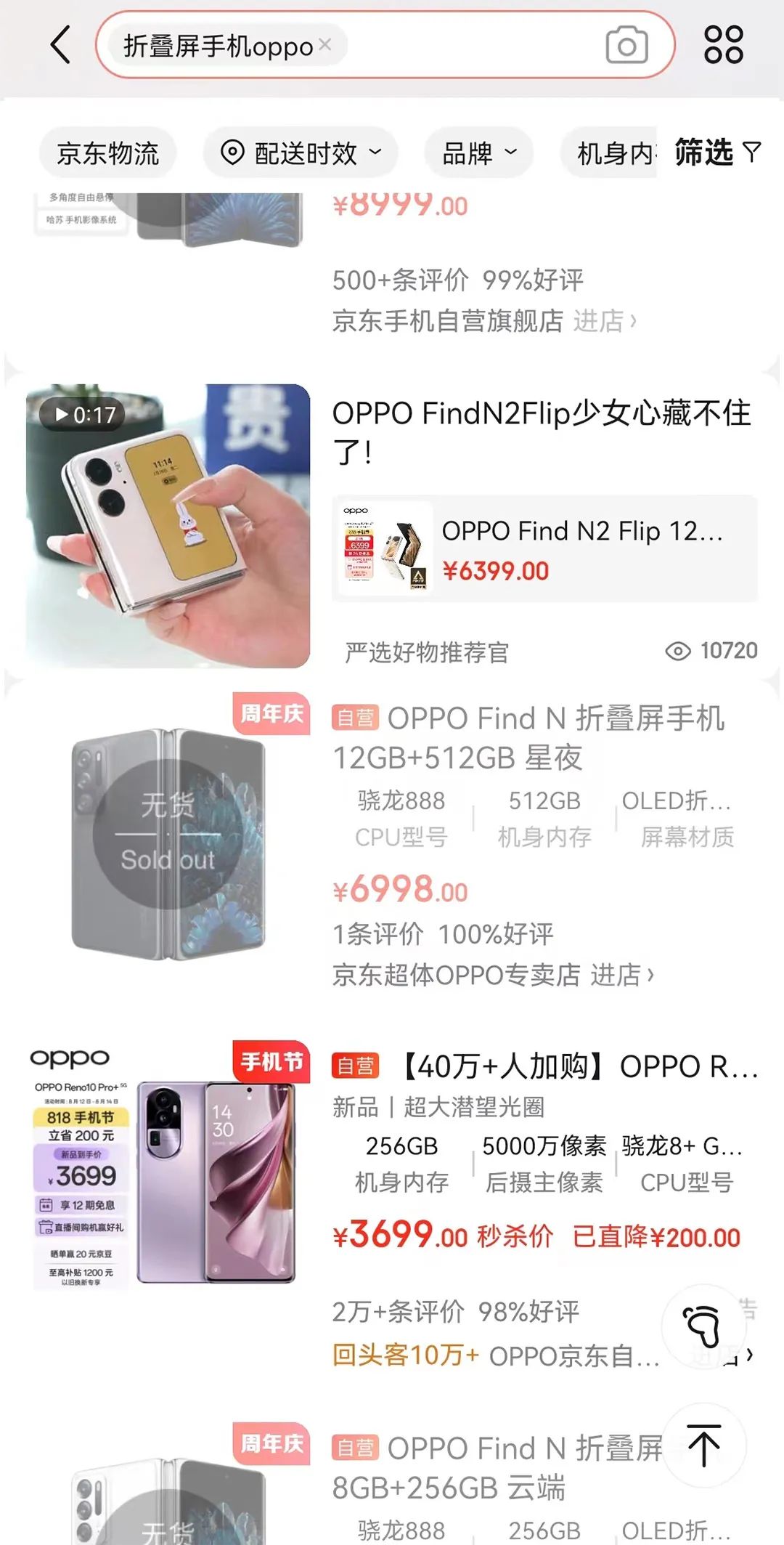
Task: Open camera image search
Action: coord(626,45)
